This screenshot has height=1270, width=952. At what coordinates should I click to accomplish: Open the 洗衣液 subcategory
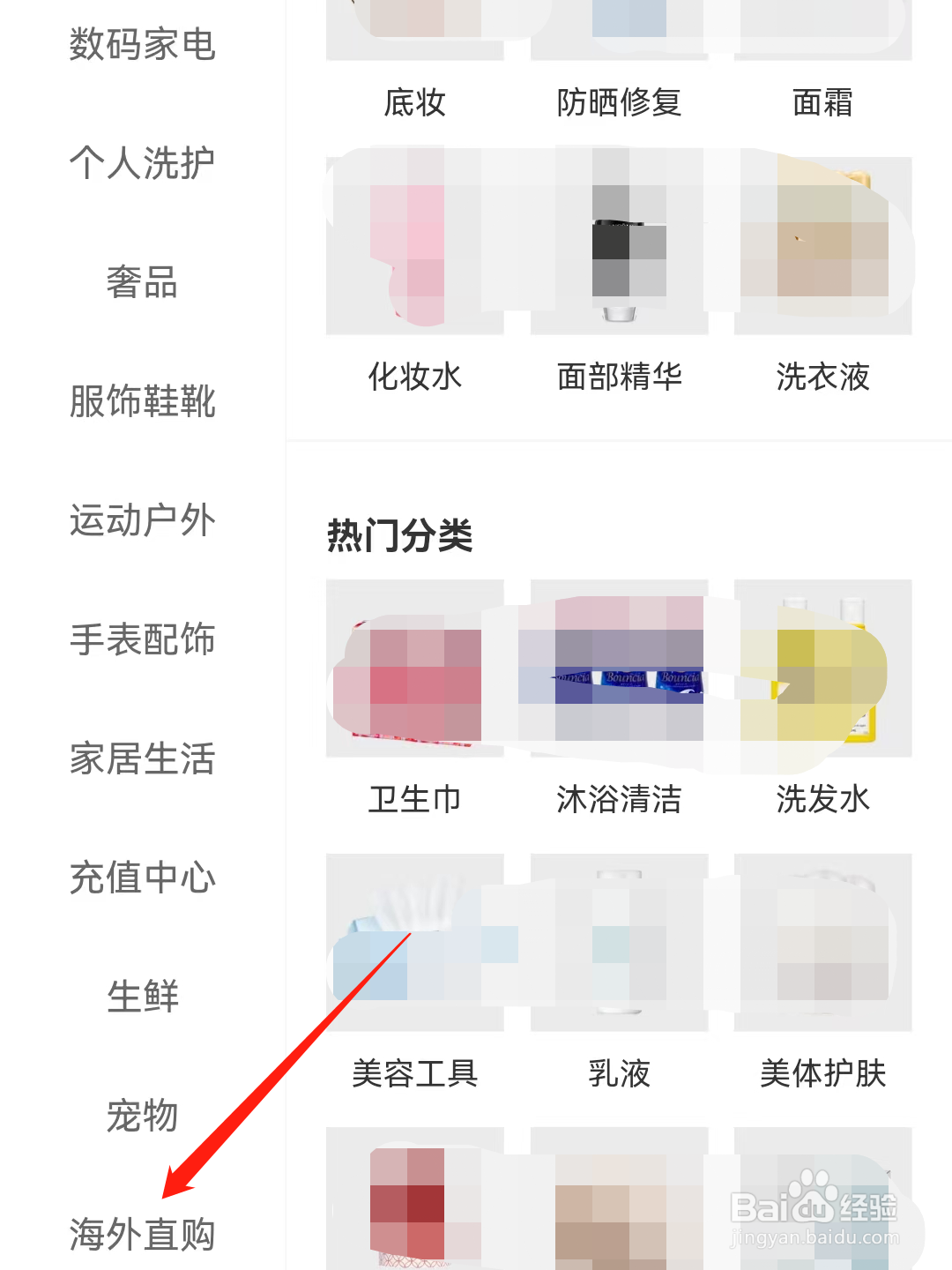coord(822,265)
